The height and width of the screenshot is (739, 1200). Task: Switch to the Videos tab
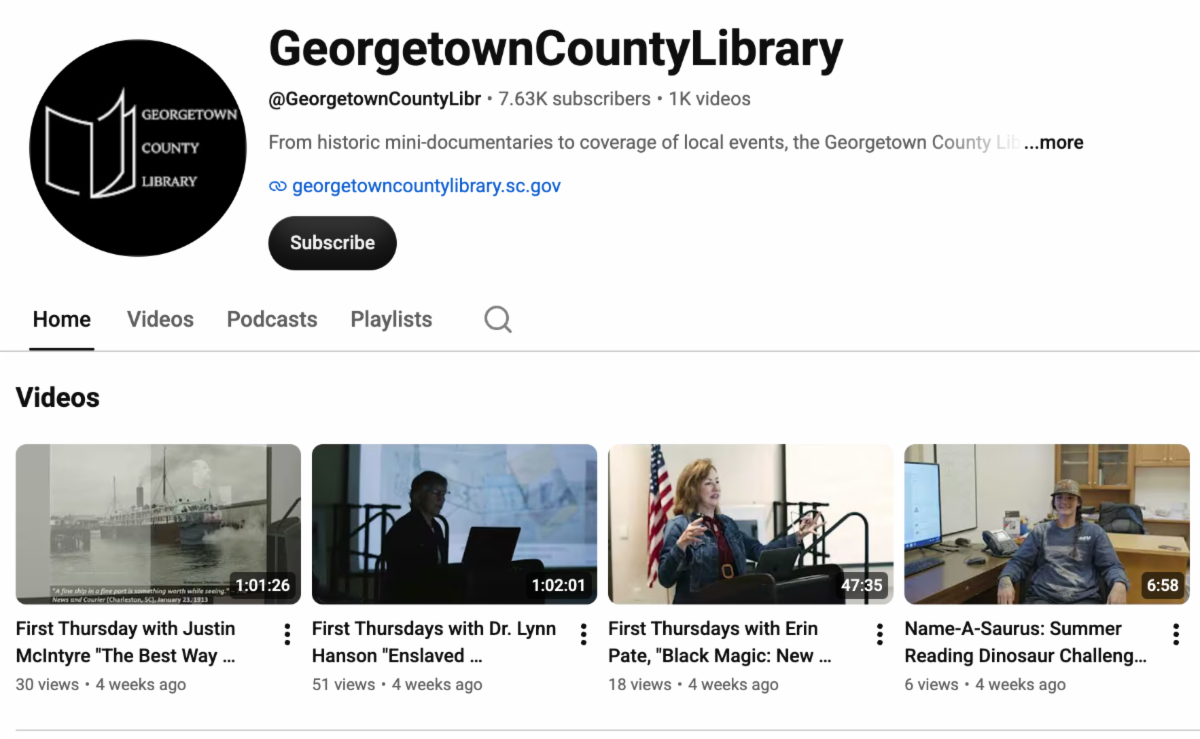(160, 320)
